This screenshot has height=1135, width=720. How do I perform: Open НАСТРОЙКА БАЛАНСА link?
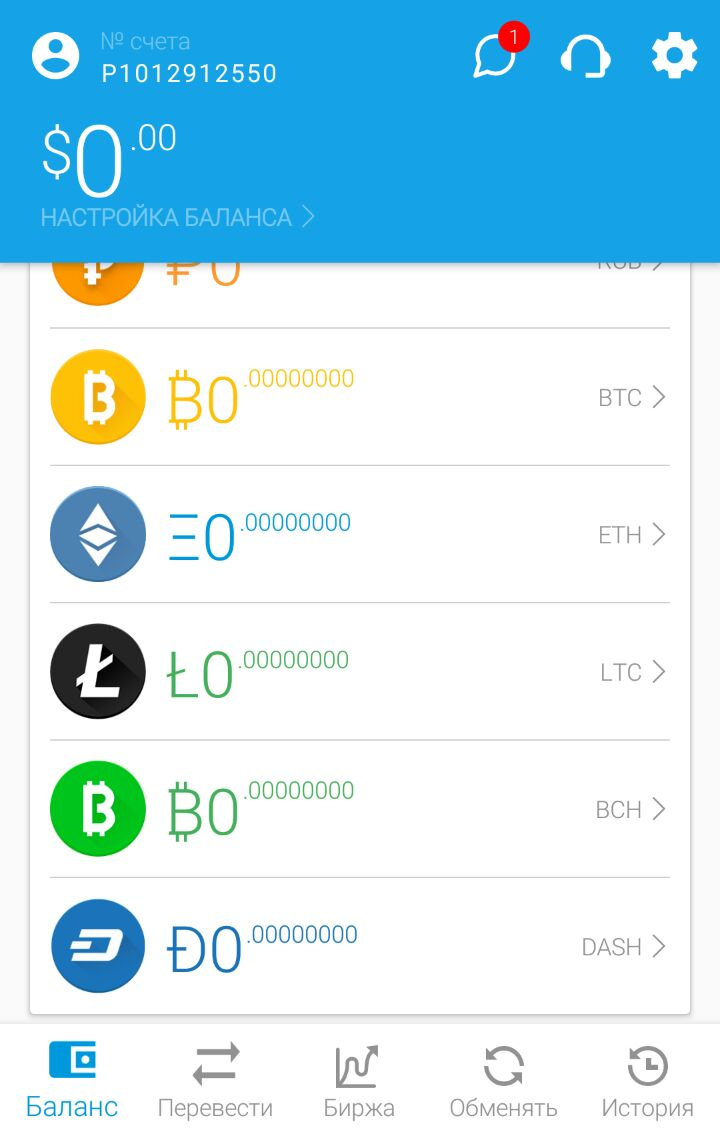[177, 217]
